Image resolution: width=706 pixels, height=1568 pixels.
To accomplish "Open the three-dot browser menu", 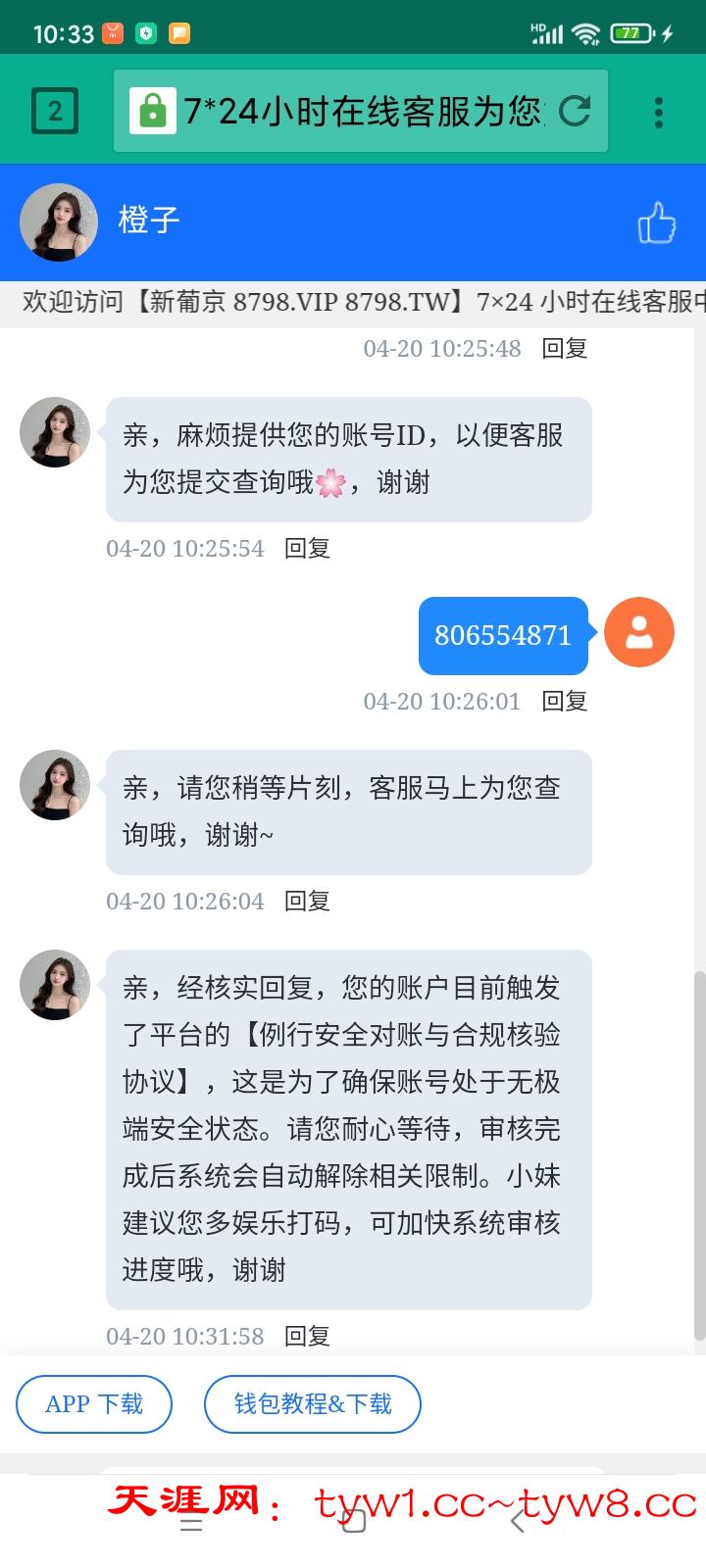I will click(658, 111).
